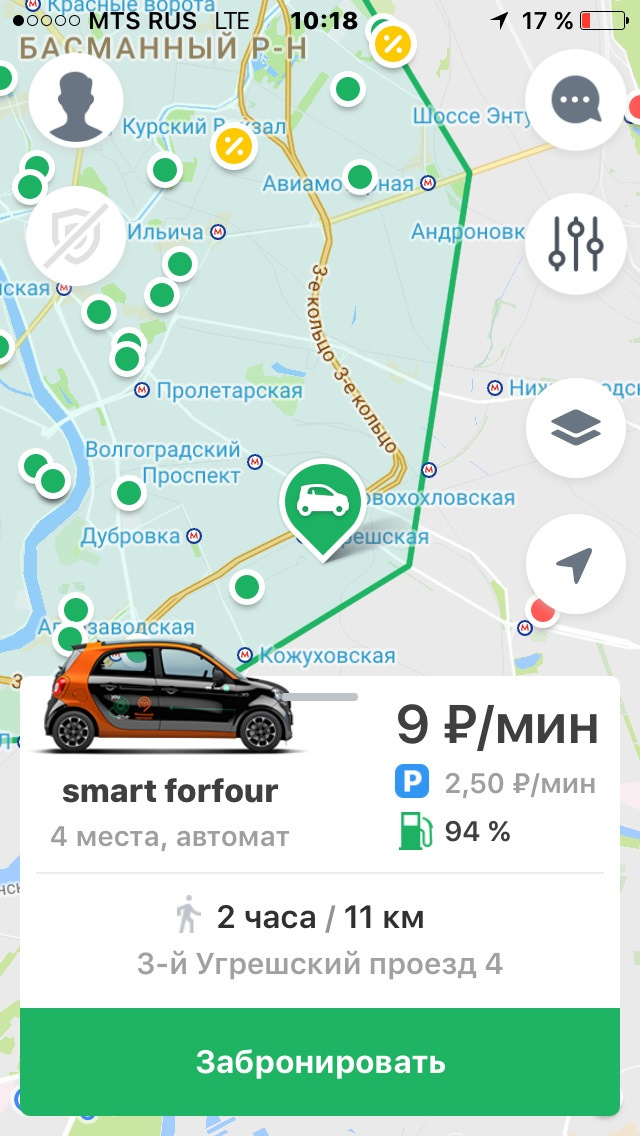Viewport: 640px width, 1136px height.
Task: Tap the crossed-out shield icon
Action: [76, 236]
